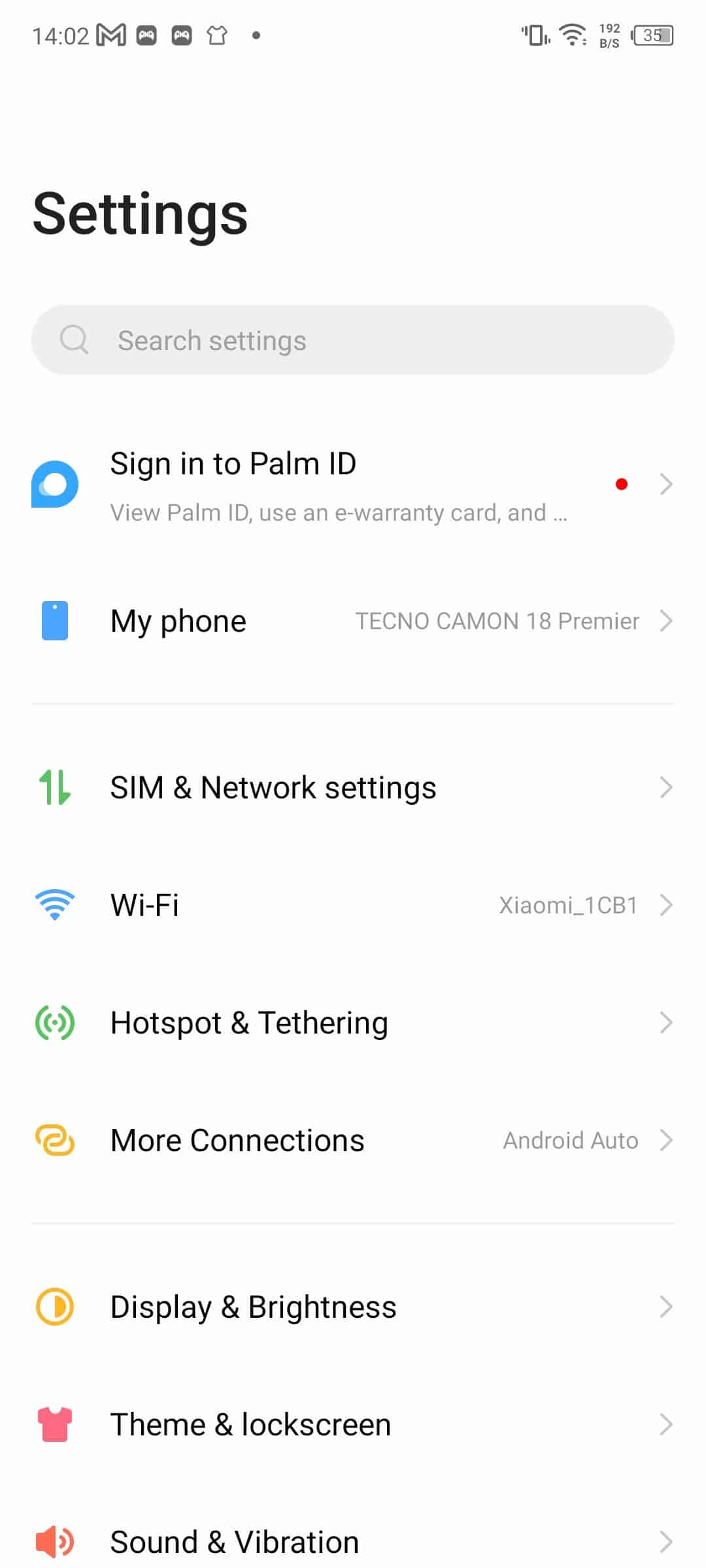Go to Hotspot & Tethering
Image resolution: width=706 pixels, height=1568 pixels.
353,1022
